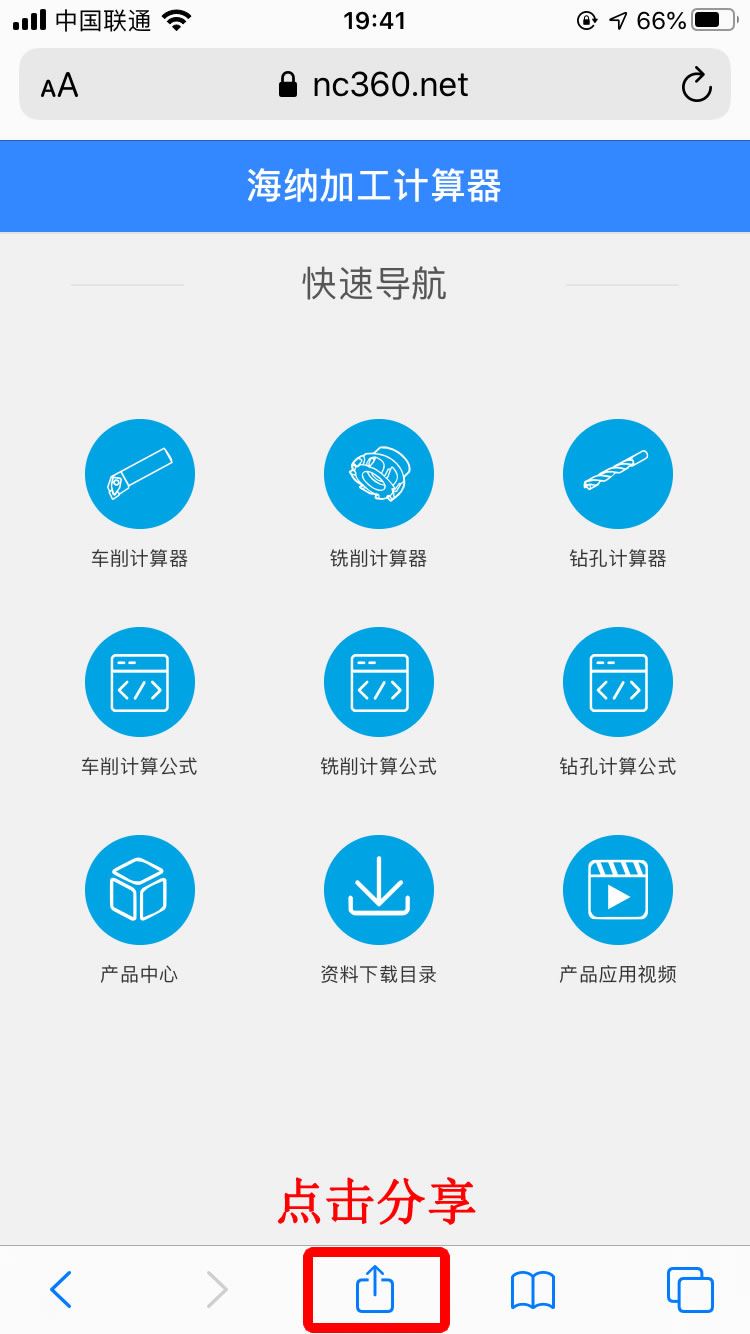Open Safari bookmarks book icon
Image resolution: width=750 pixels, height=1334 pixels.
tap(532, 1290)
